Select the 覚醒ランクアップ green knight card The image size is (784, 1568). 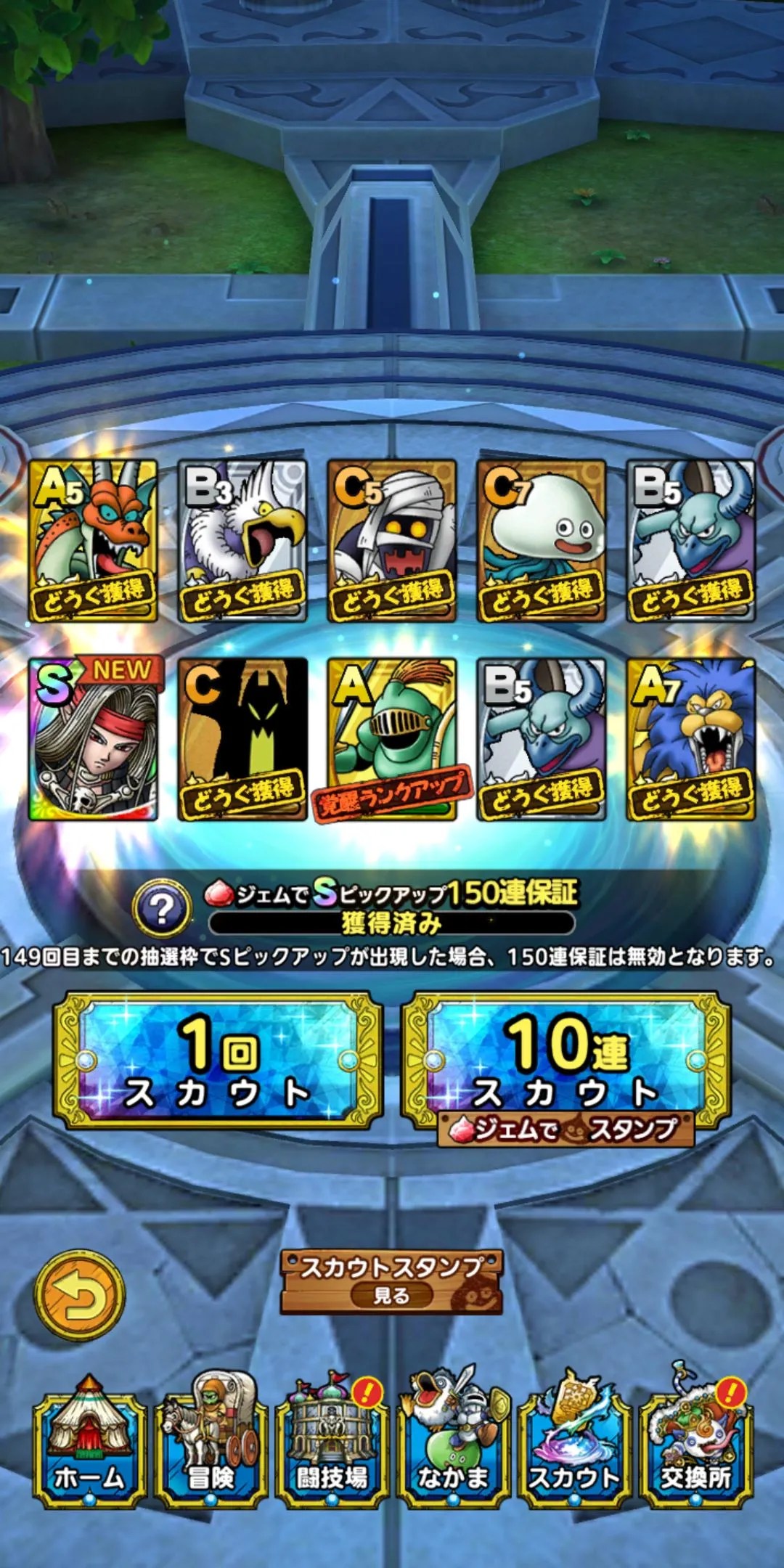392,739
